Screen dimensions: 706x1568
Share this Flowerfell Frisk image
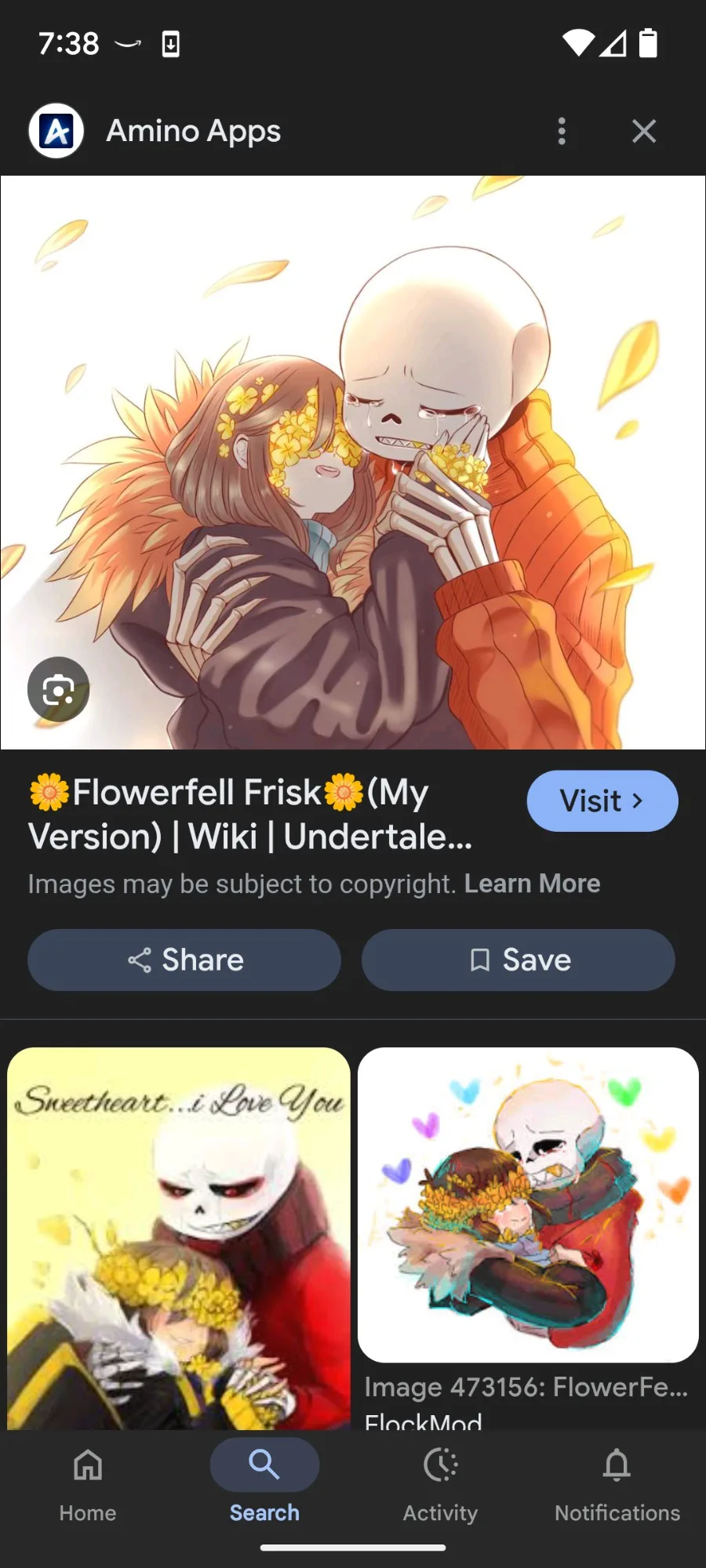(x=184, y=960)
